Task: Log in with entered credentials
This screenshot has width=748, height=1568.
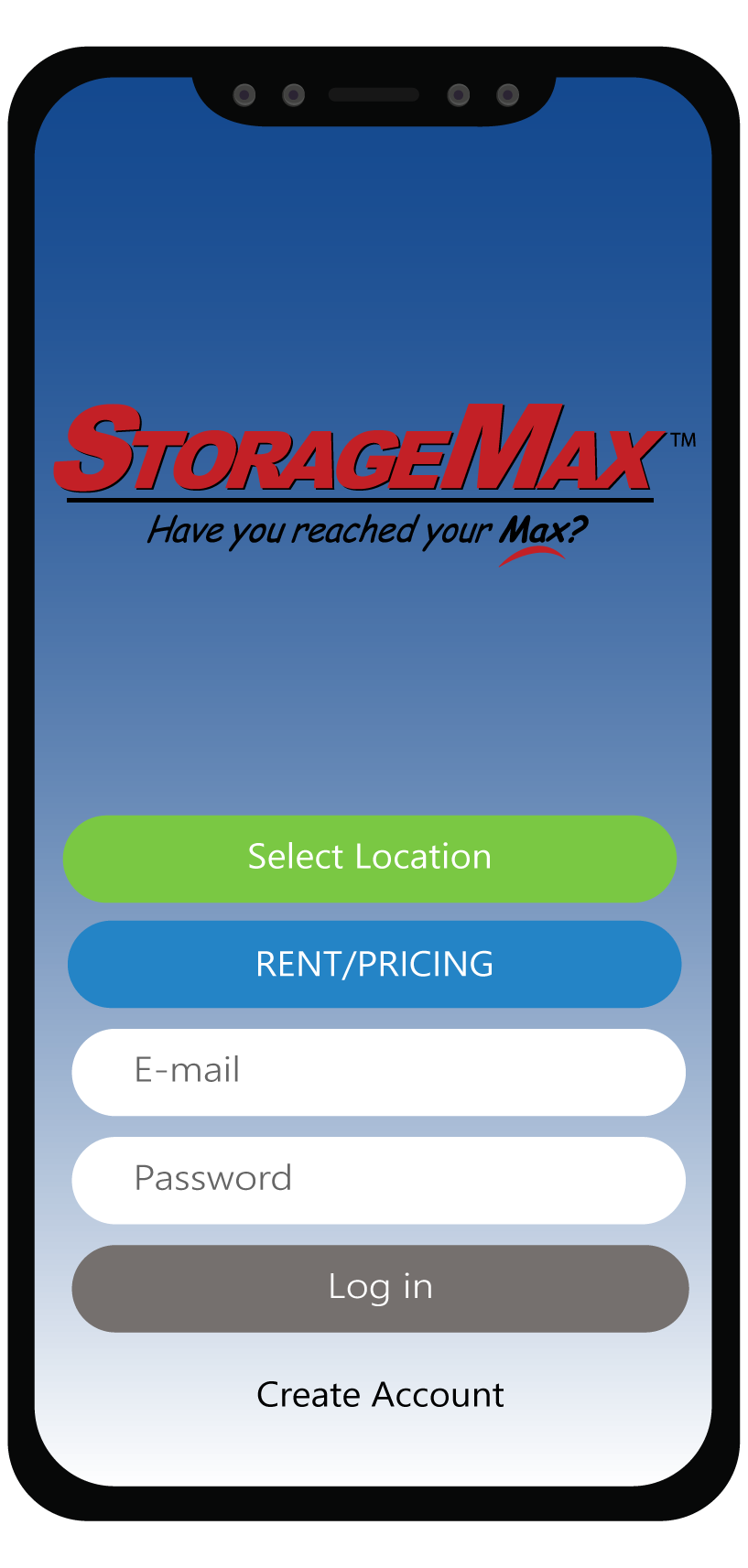Action: pos(380,1288)
